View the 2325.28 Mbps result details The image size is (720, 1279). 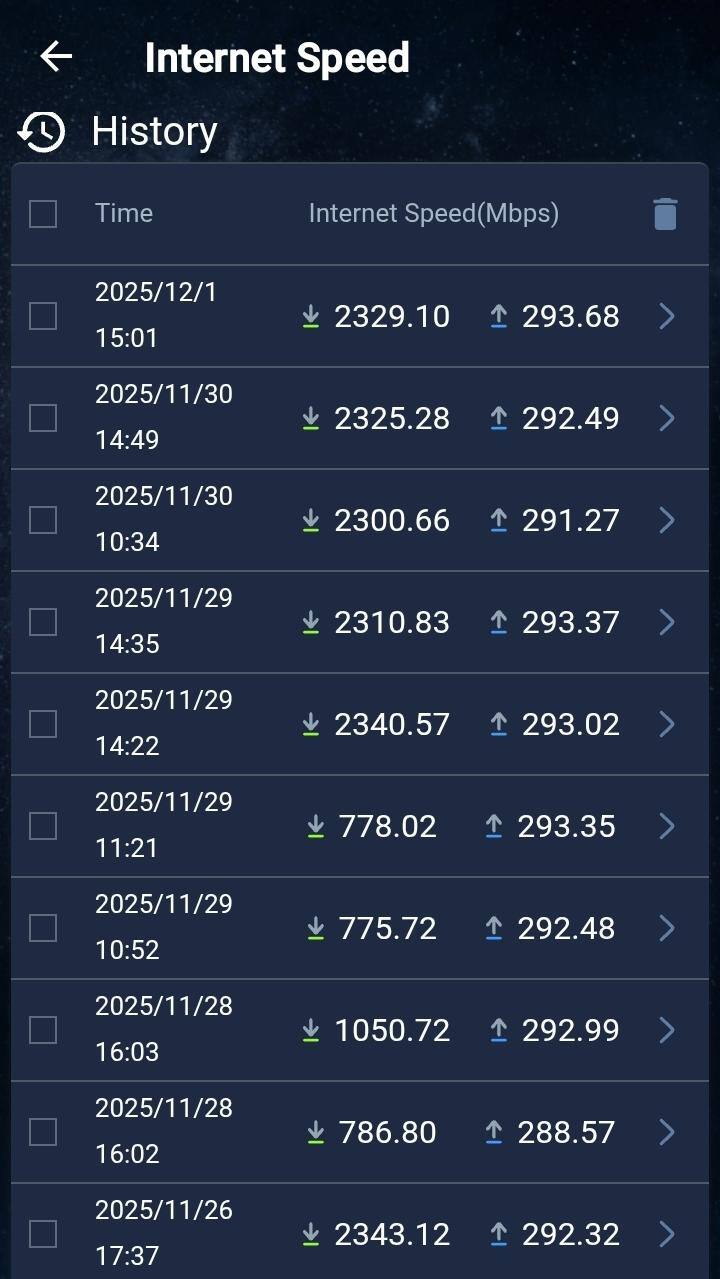667,418
